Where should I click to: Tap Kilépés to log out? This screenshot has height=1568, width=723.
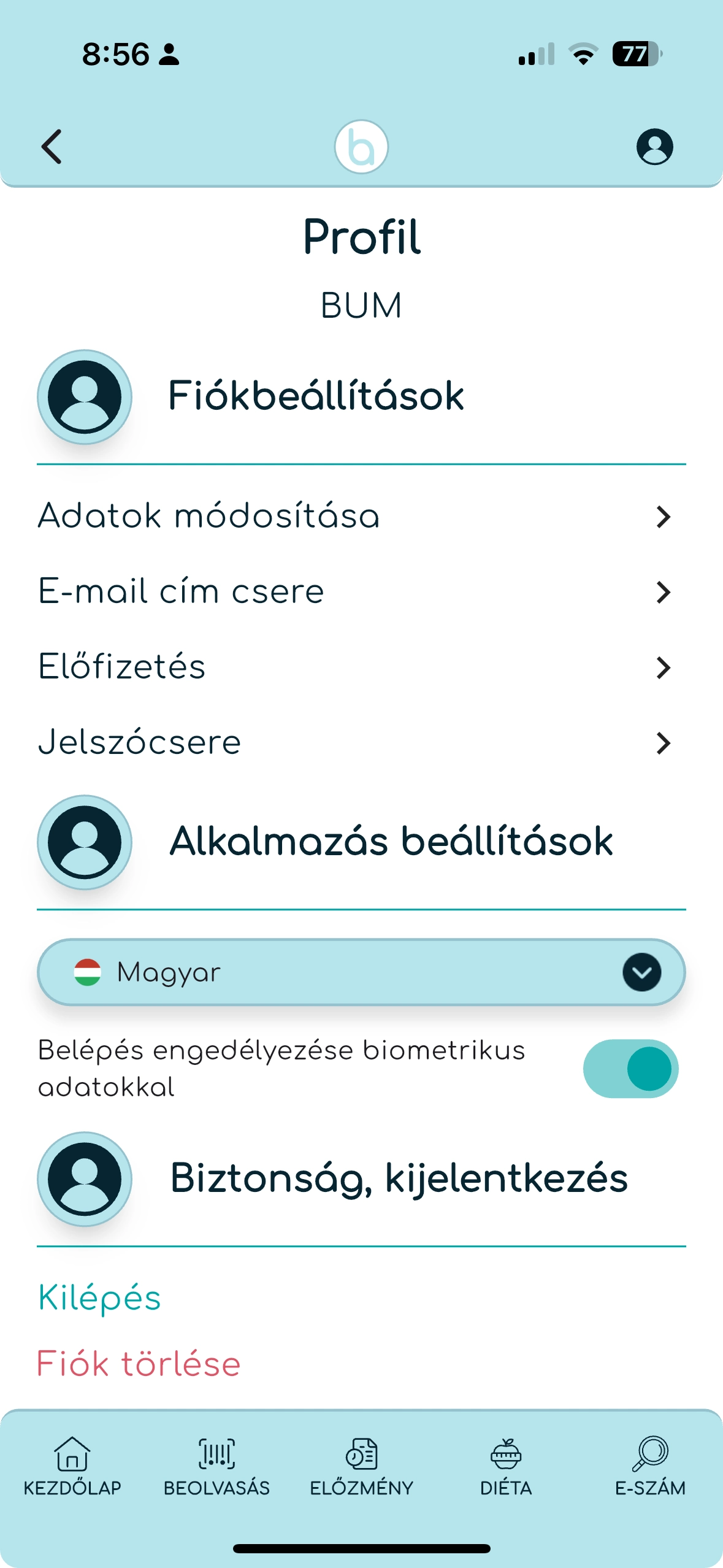(x=99, y=1297)
